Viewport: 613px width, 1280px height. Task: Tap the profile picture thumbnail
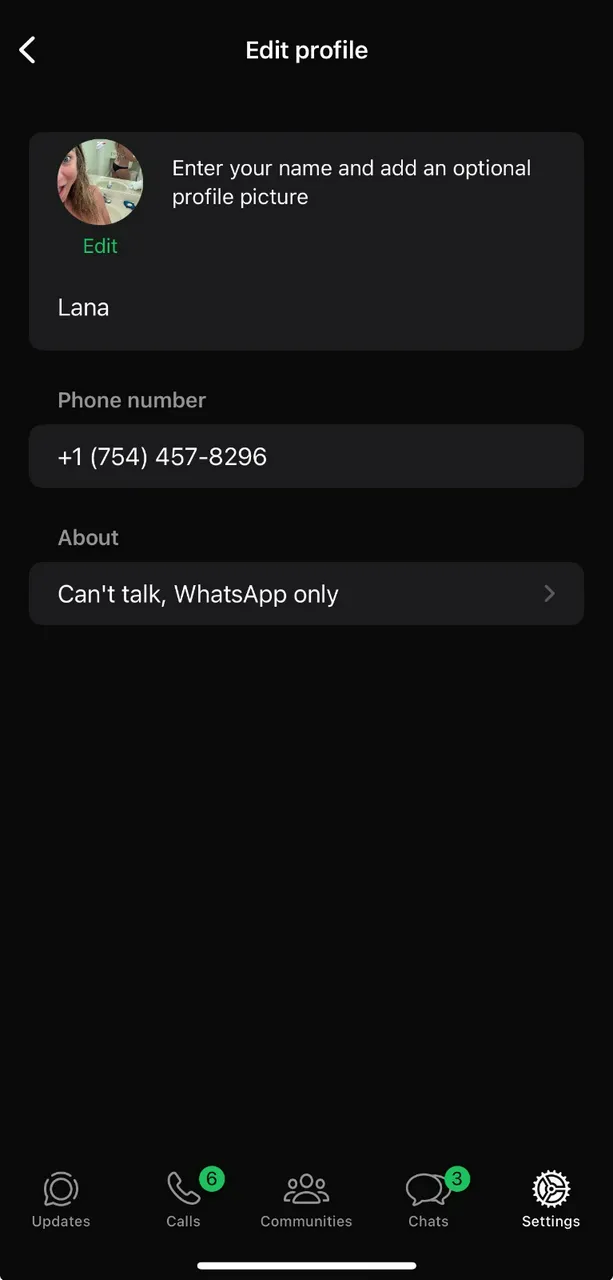[x=100, y=182]
